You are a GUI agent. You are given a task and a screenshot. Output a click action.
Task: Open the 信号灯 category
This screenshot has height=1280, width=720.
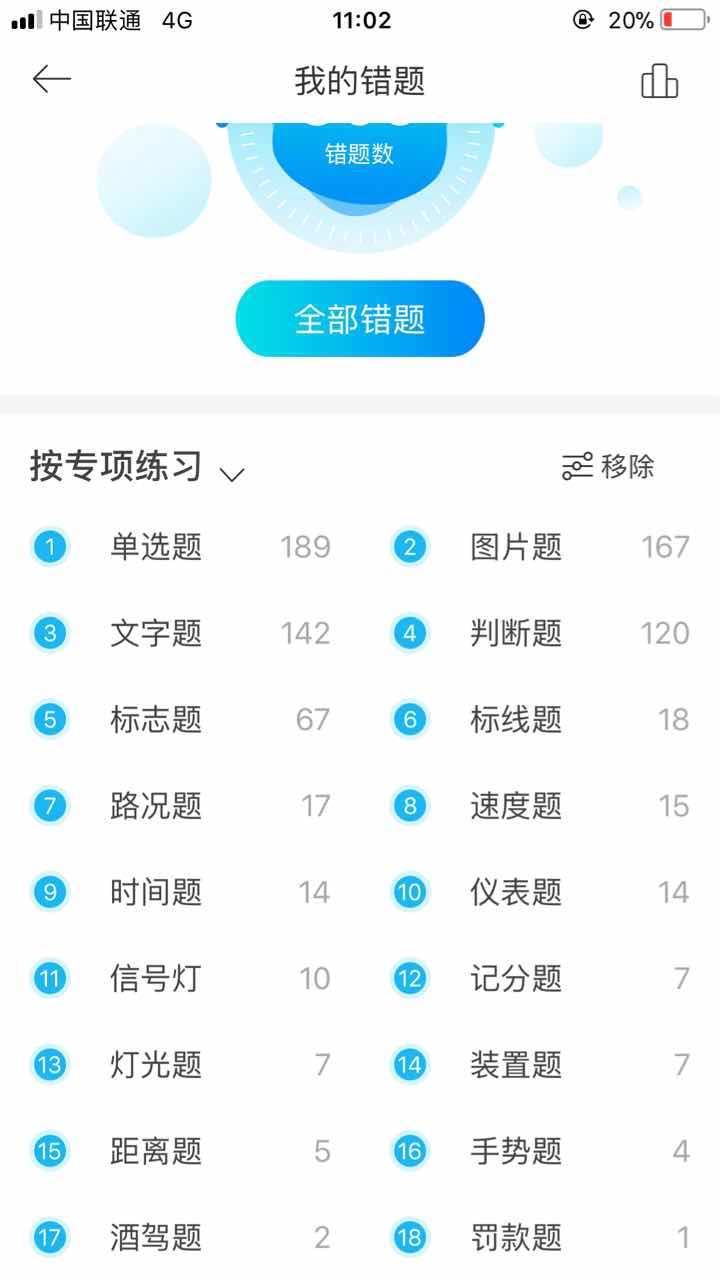click(180, 978)
